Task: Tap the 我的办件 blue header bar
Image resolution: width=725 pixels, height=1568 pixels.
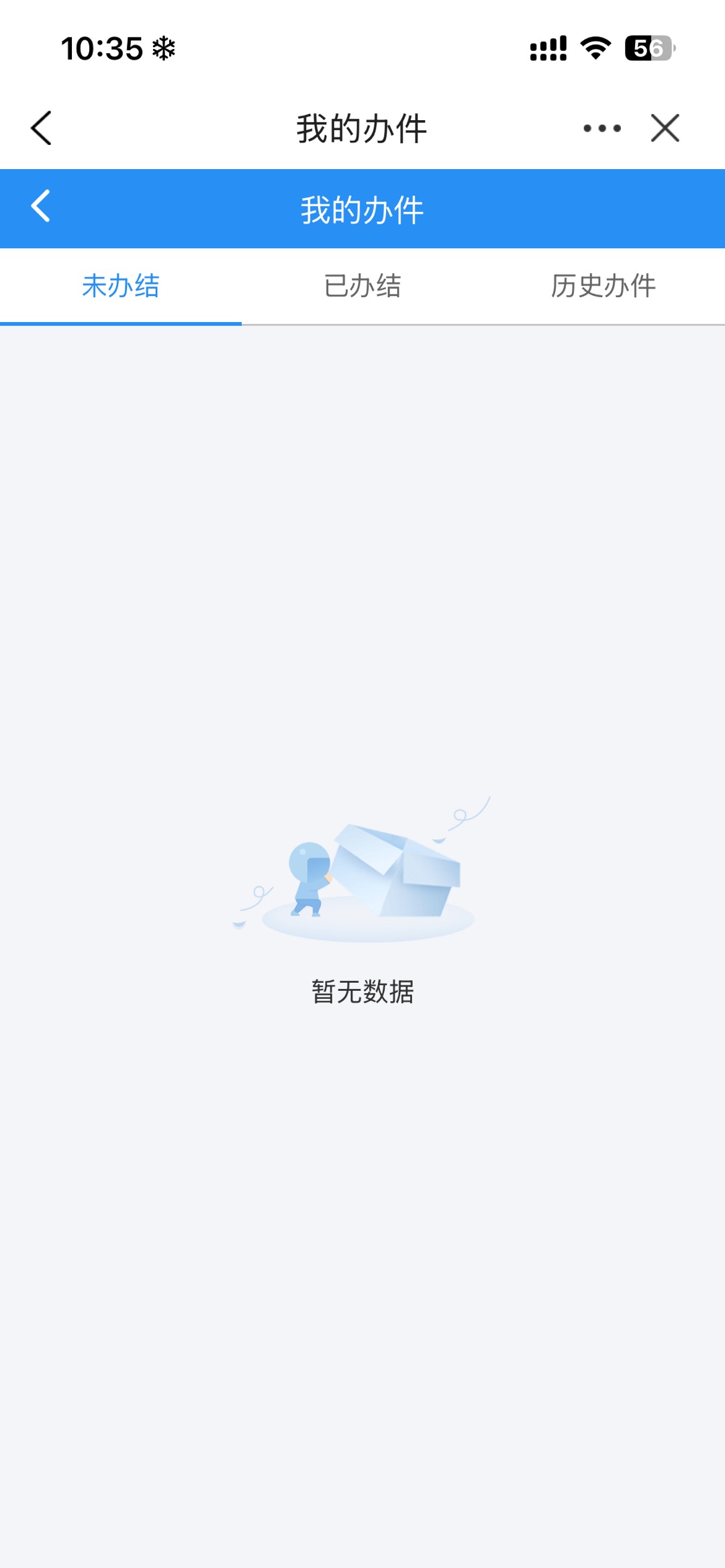Action: [362, 208]
